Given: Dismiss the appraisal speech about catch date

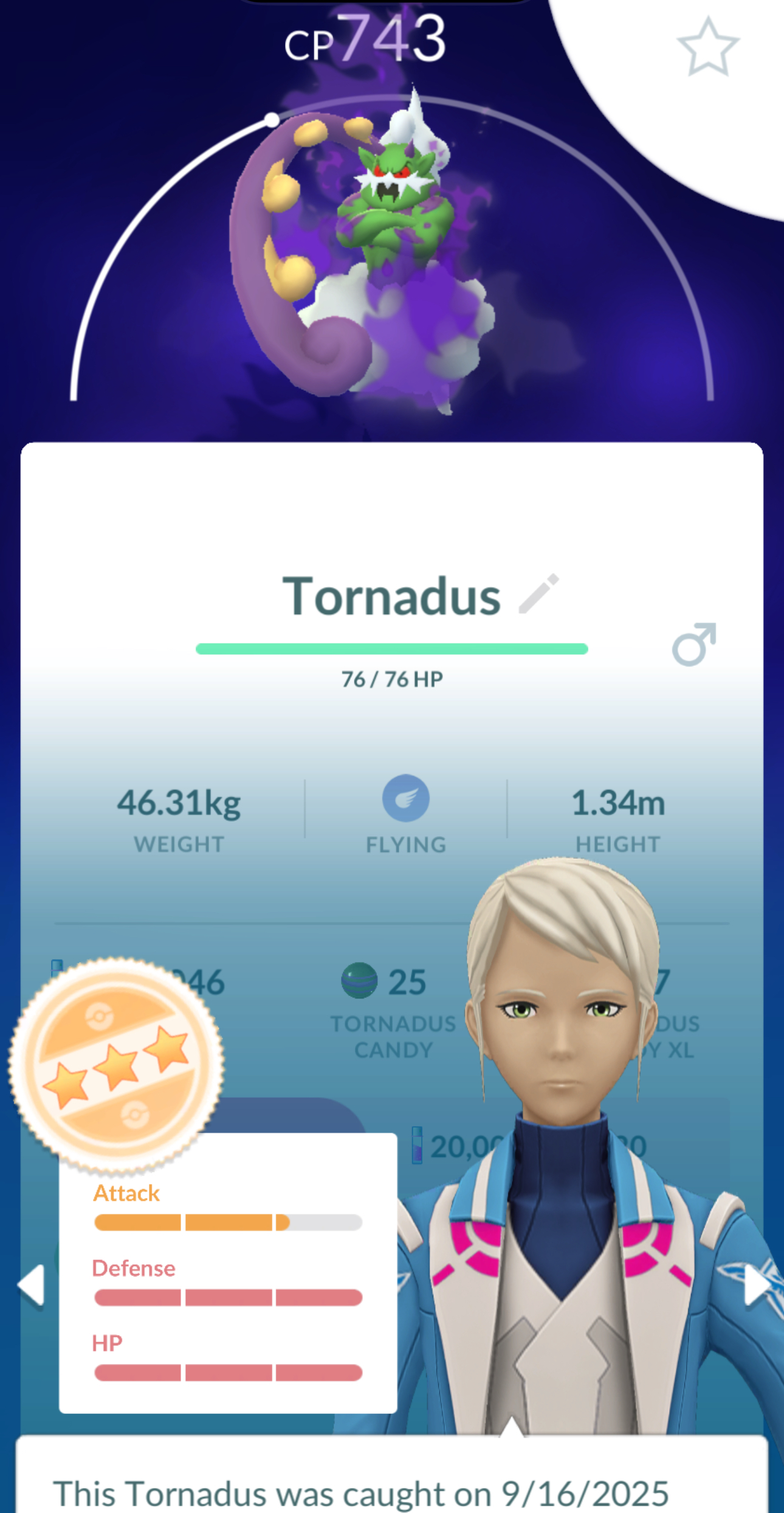Looking at the screenshot, I should click(x=392, y=1473).
